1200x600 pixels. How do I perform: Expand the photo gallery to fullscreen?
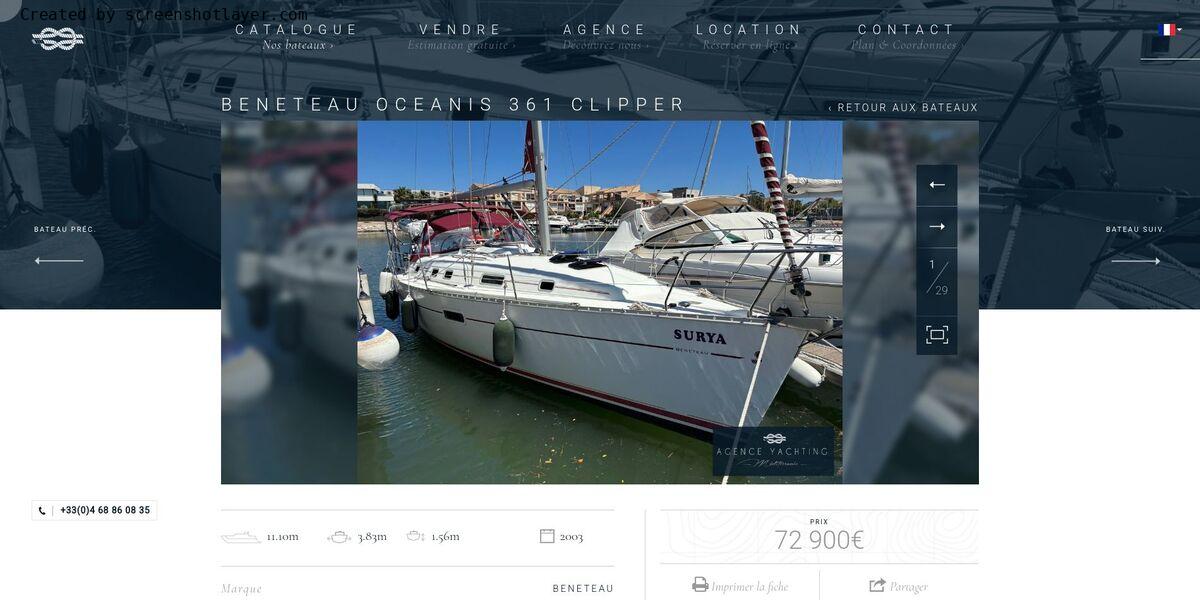coord(937,335)
